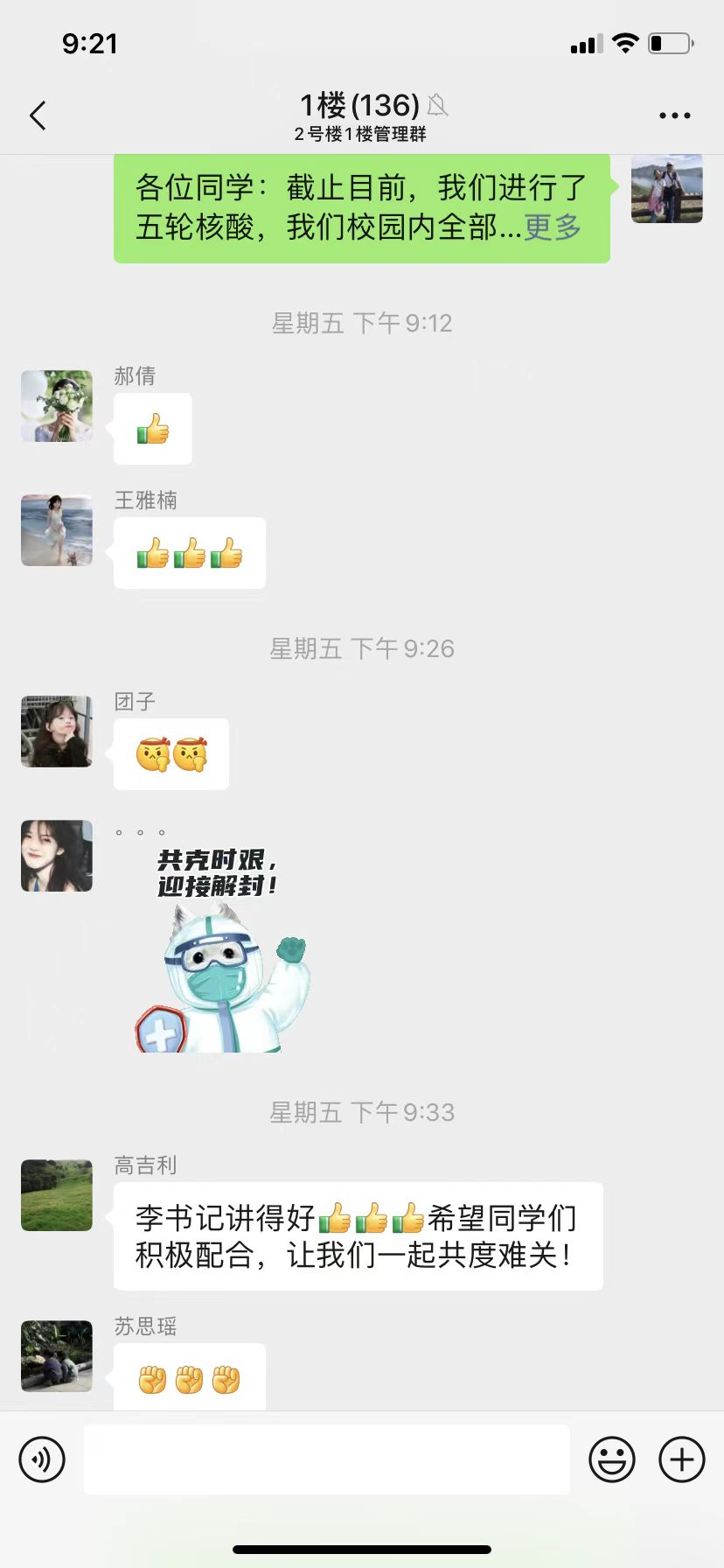The height and width of the screenshot is (1568, 724).
Task: Open the group chat overflow menu
Action: [x=674, y=115]
